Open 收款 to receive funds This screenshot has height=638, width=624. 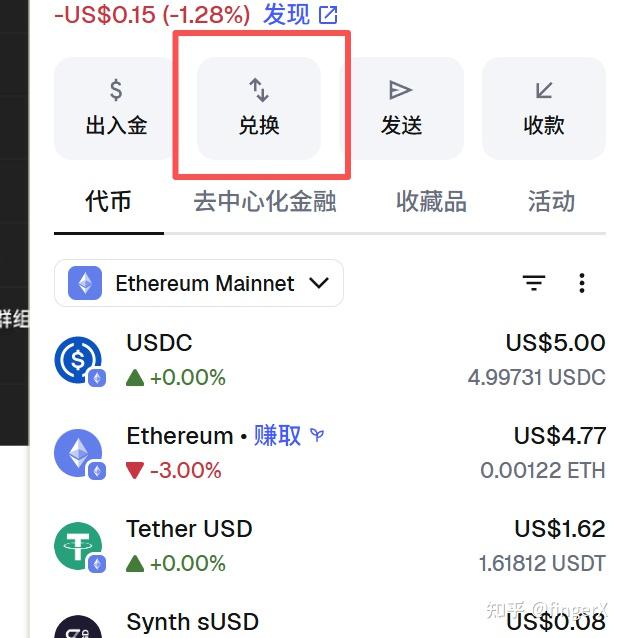point(543,108)
